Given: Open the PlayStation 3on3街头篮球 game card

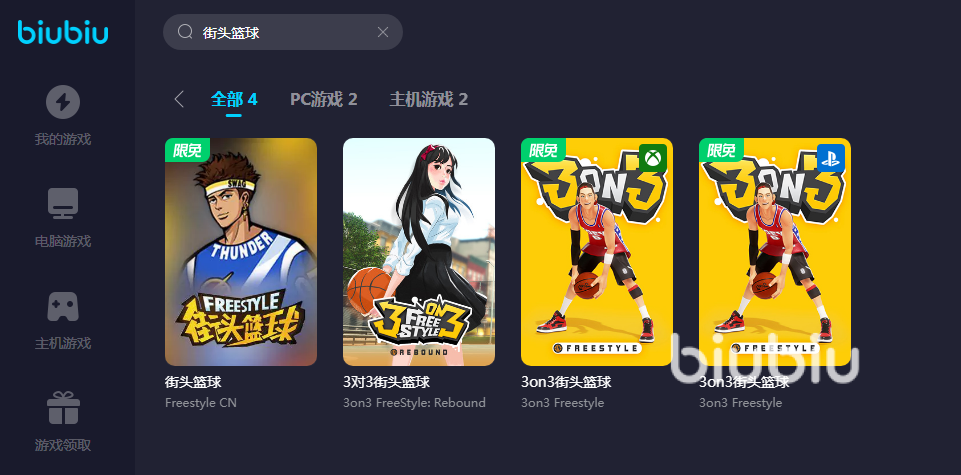Looking at the screenshot, I should click(x=775, y=252).
